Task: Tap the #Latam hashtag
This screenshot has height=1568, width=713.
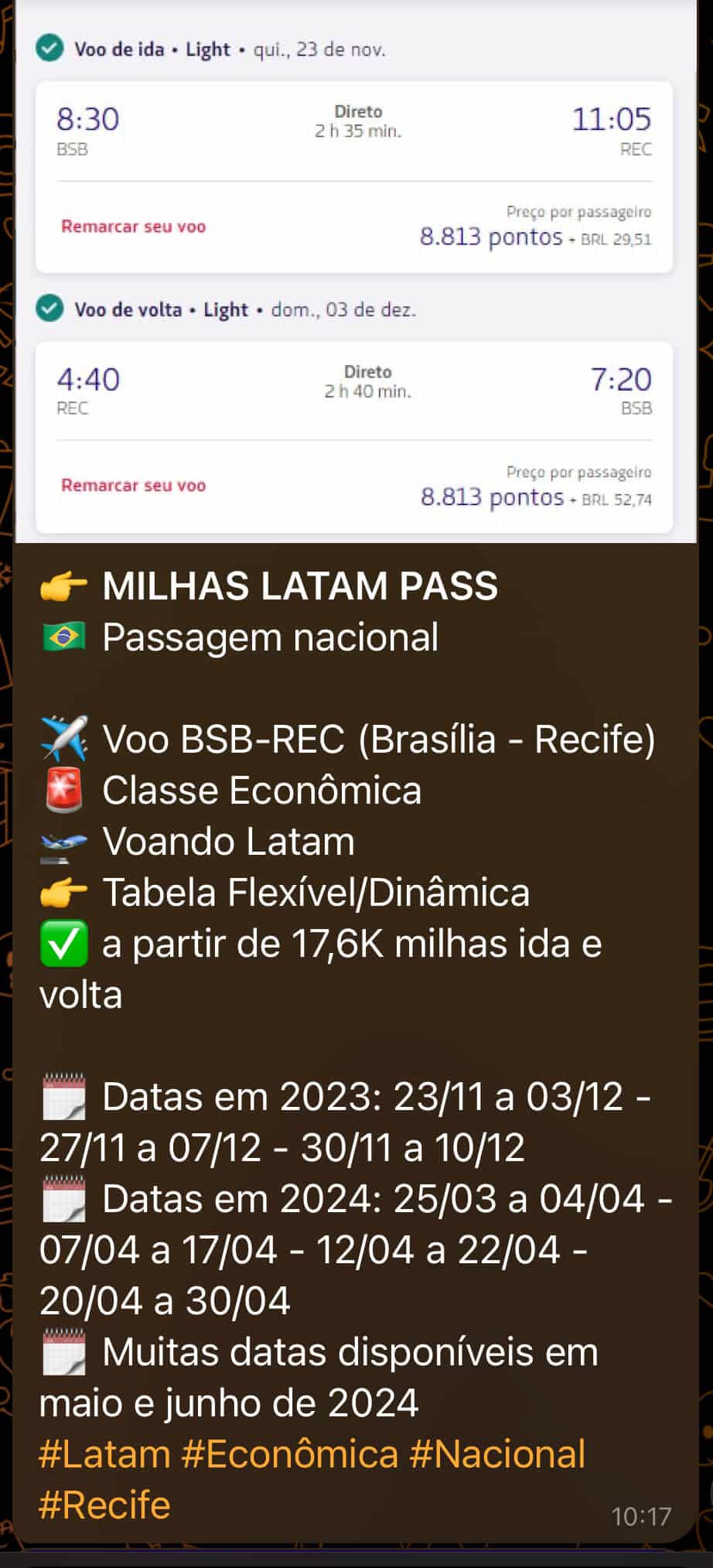Action: [x=104, y=1454]
